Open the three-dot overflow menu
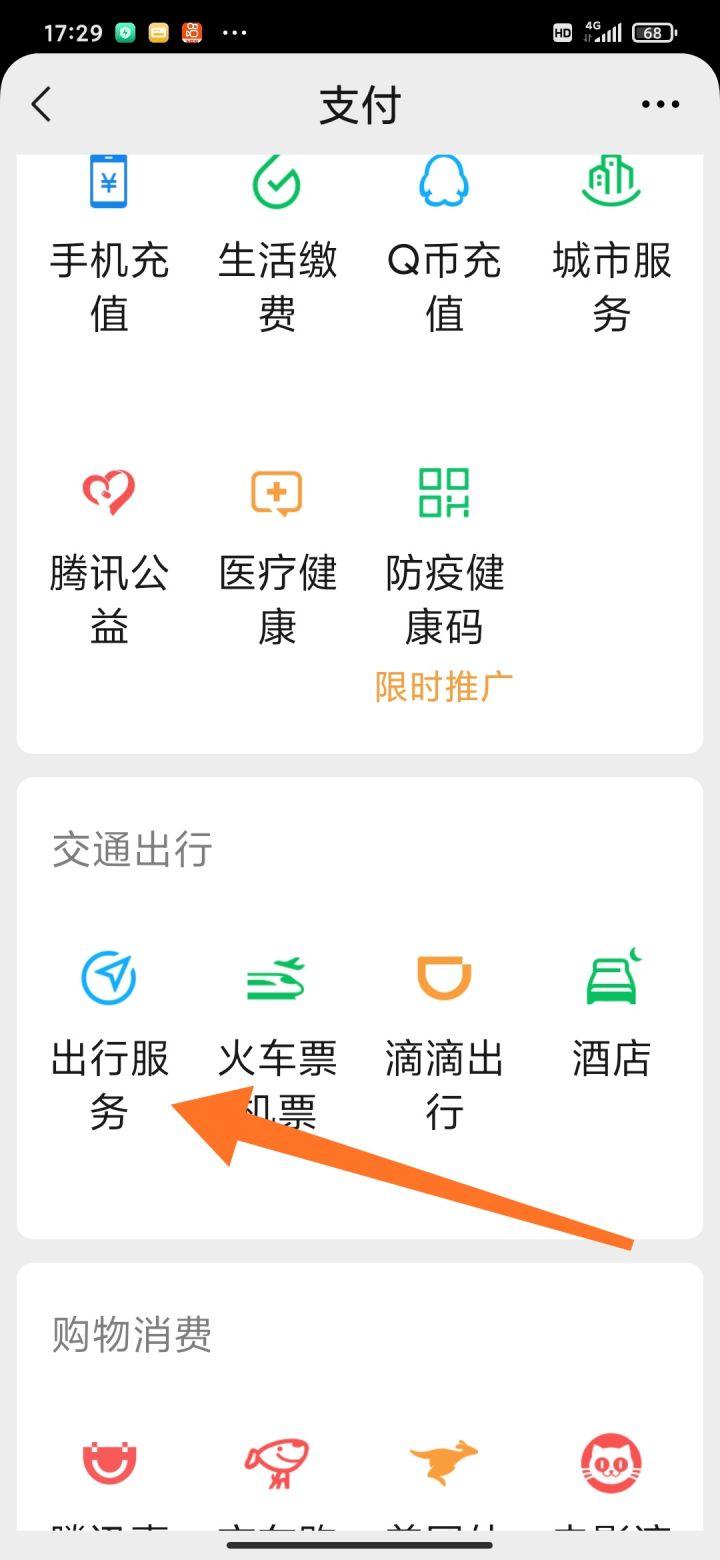The height and width of the screenshot is (1560, 720). coord(660,105)
